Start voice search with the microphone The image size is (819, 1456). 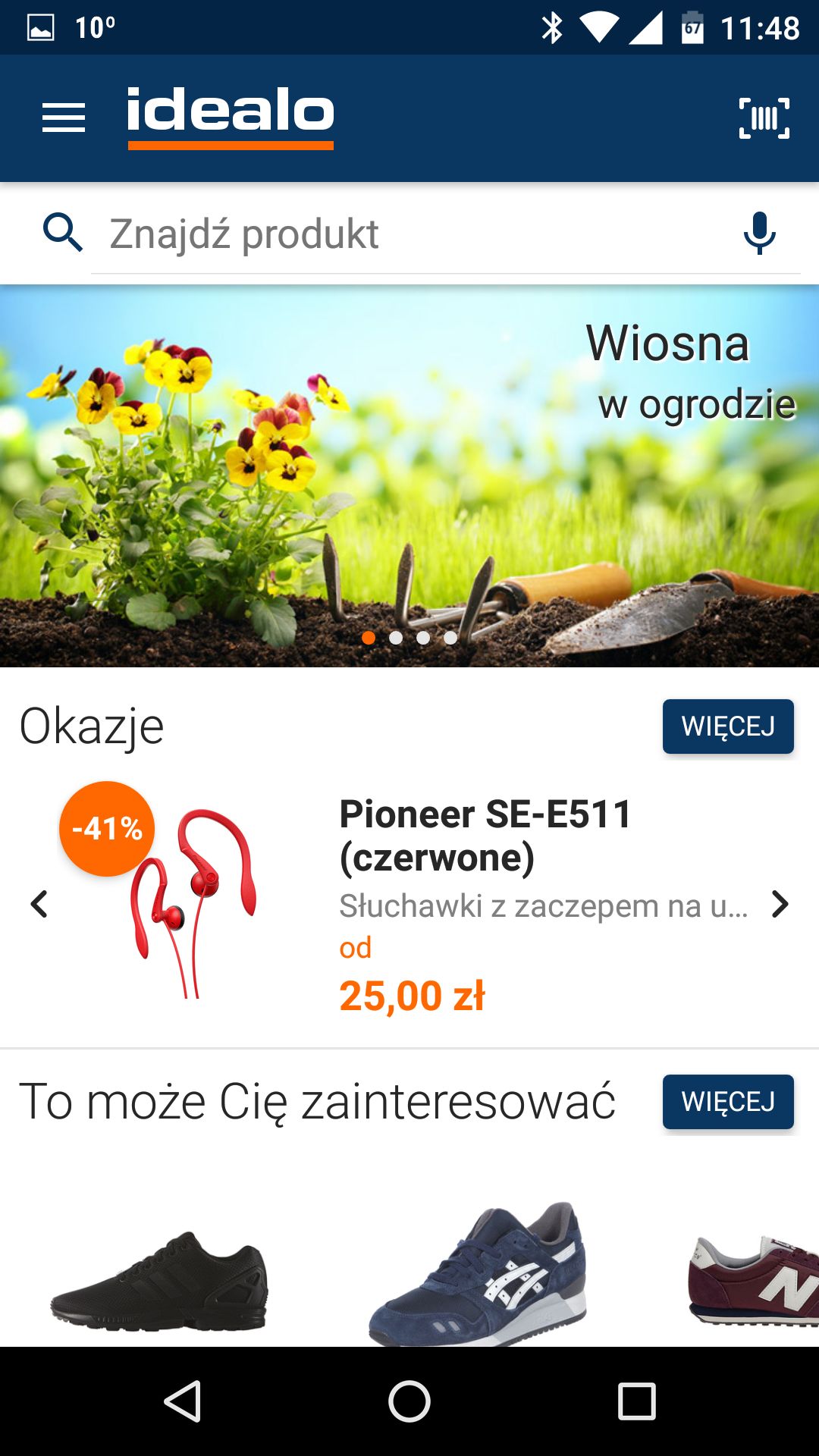click(759, 233)
